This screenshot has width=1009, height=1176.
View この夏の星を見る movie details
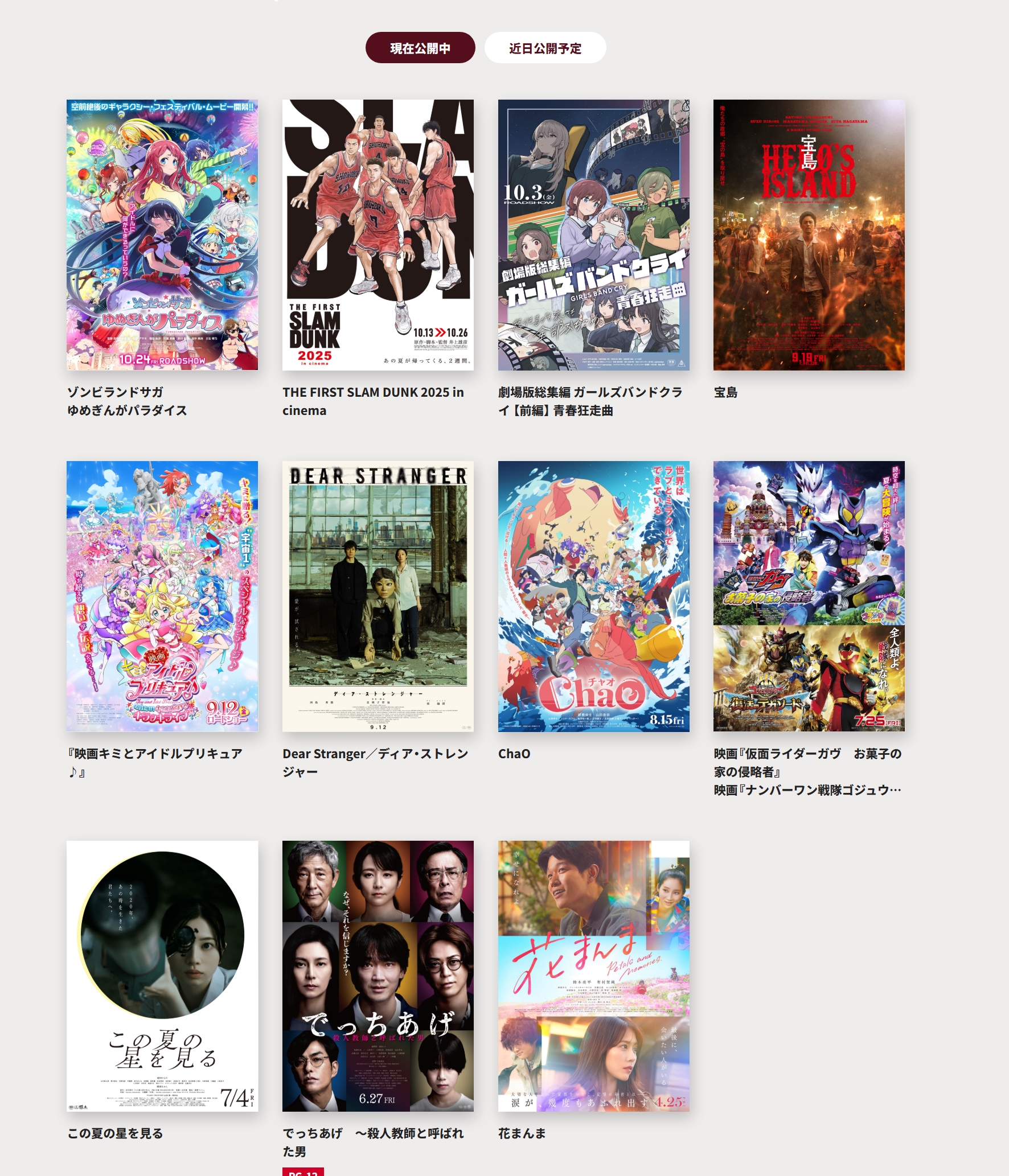point(162,976)
